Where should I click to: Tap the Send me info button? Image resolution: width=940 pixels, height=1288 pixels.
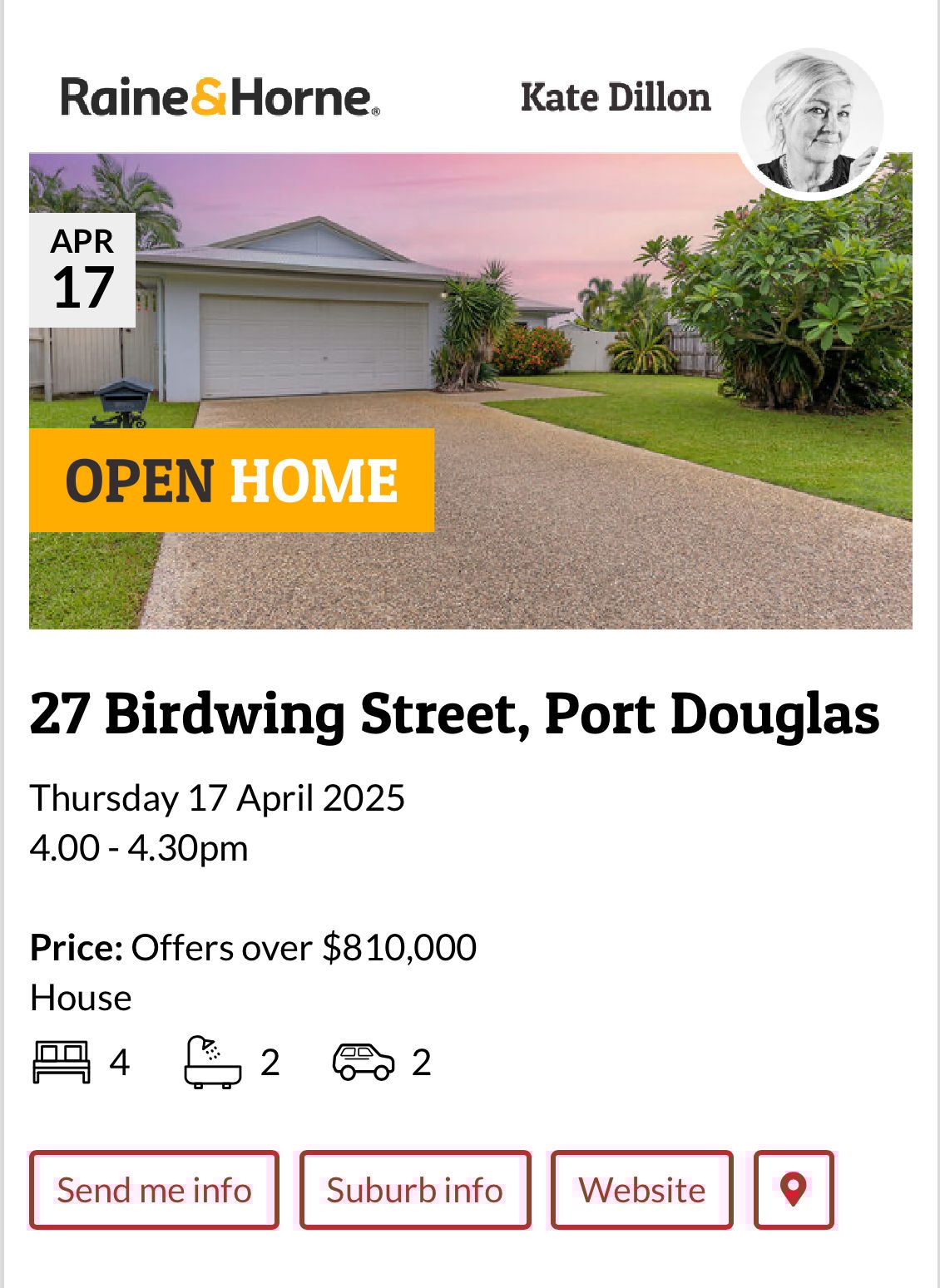154,1190
